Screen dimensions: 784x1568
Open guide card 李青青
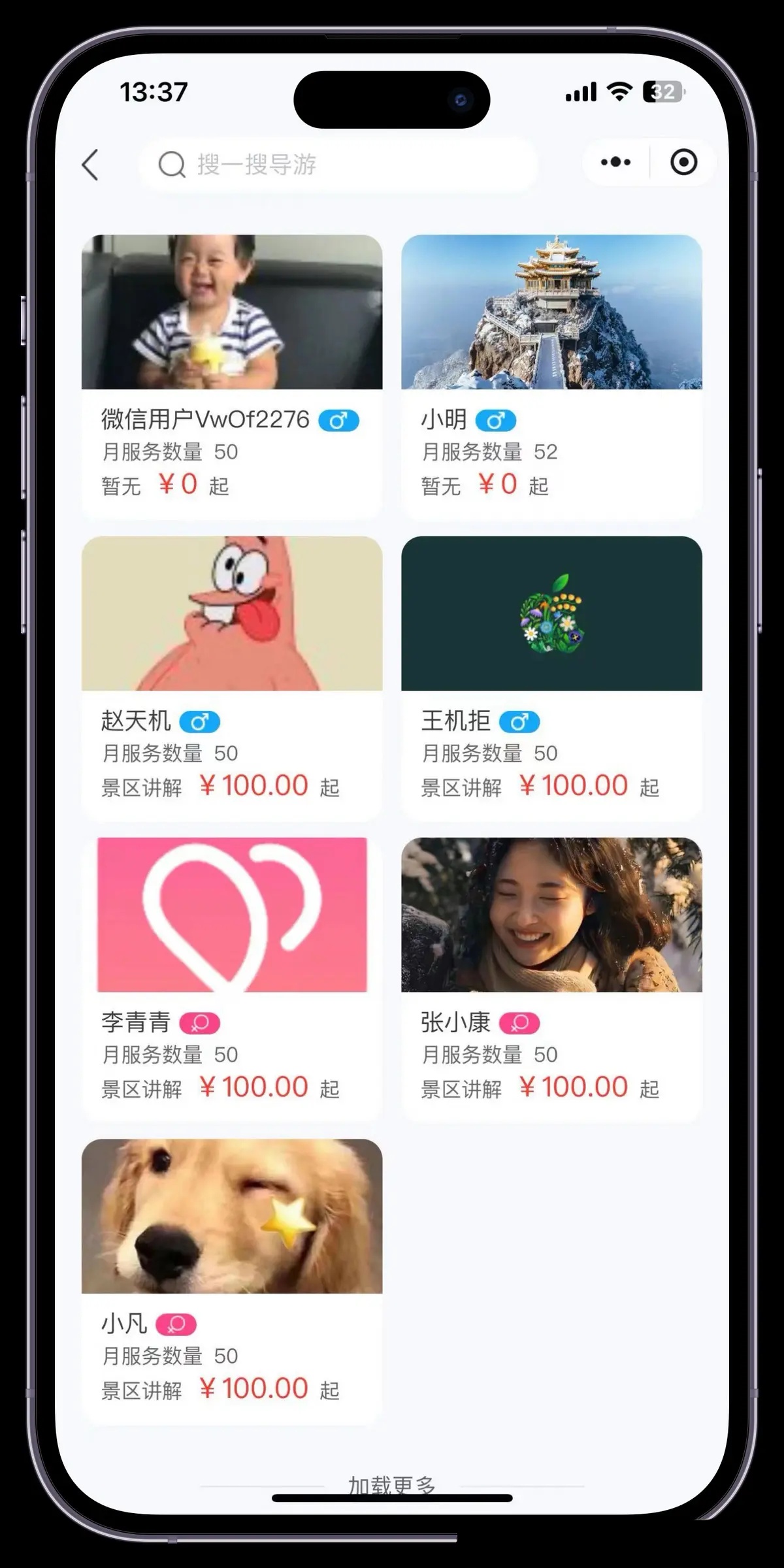[x=231, y=979]
